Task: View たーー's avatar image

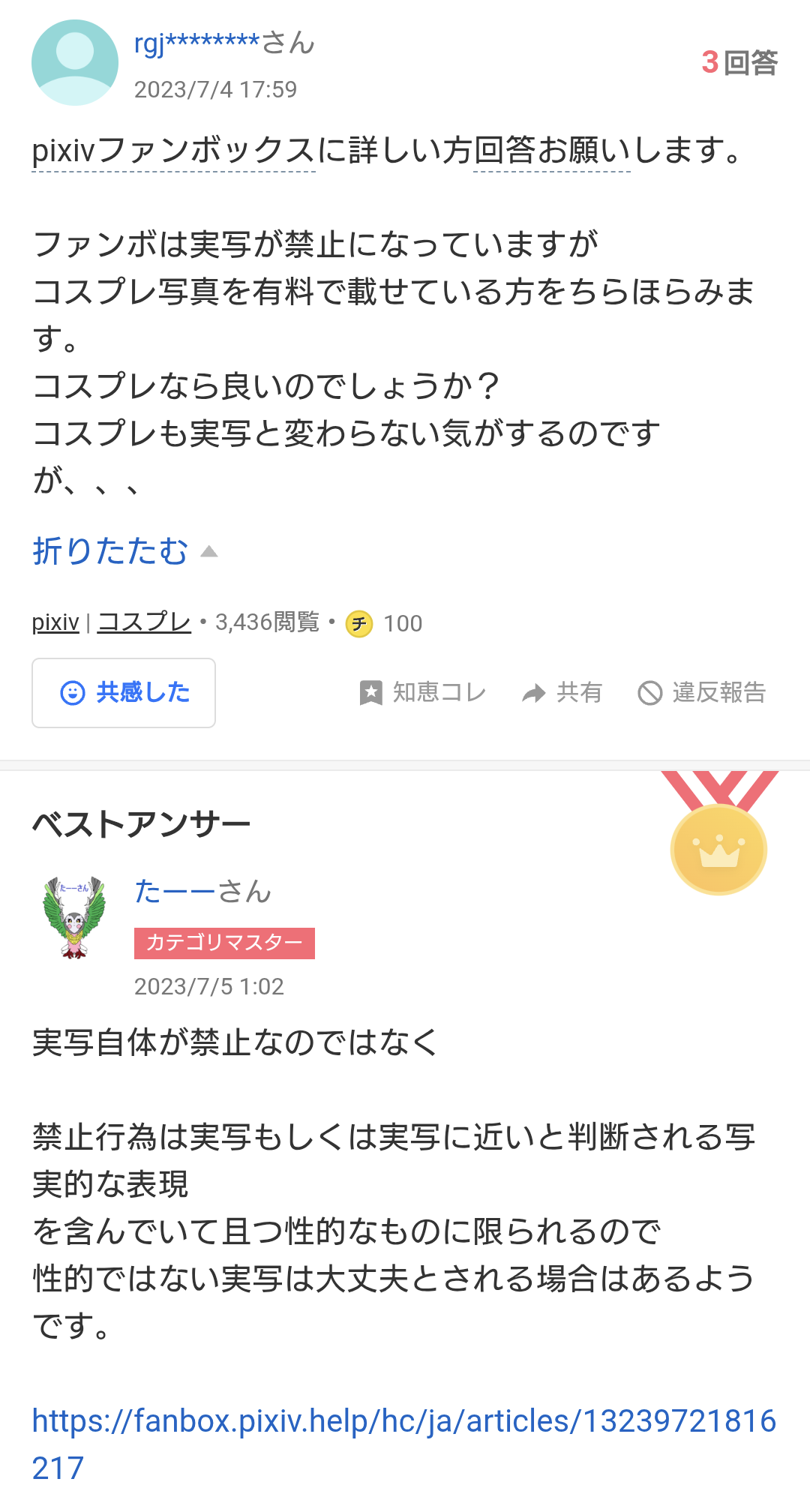Action: point(74,918)
